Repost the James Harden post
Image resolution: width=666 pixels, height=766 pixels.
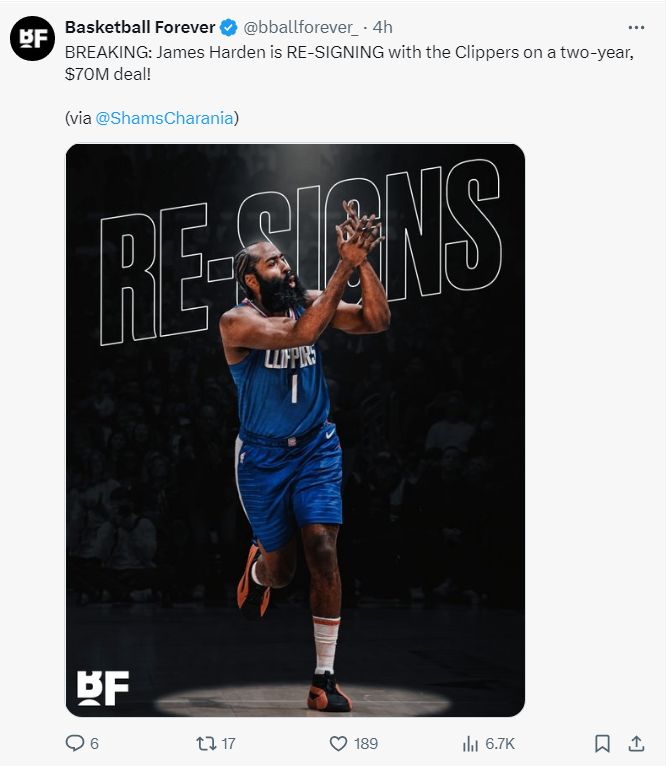(205, 743)
